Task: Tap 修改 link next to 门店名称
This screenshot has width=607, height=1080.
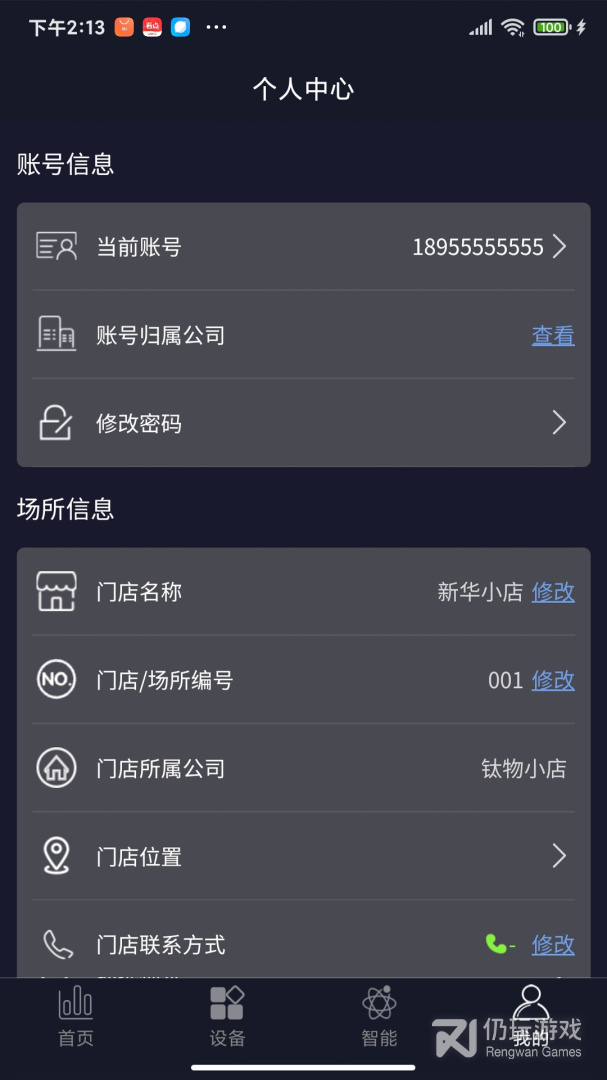Action: (x=552, y=592)
